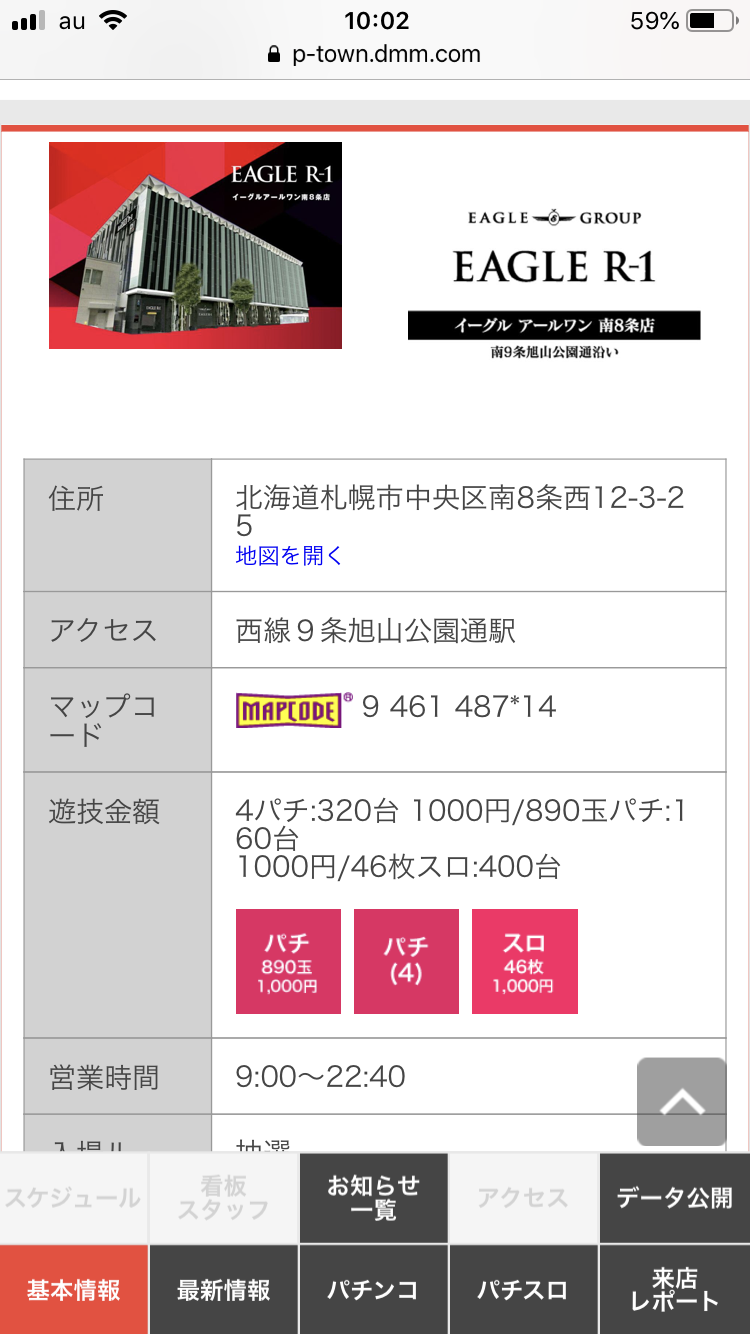750x1334 pixels.
Task: Switch to the パチンコ tab
Action: click(x=374, y=1290)
